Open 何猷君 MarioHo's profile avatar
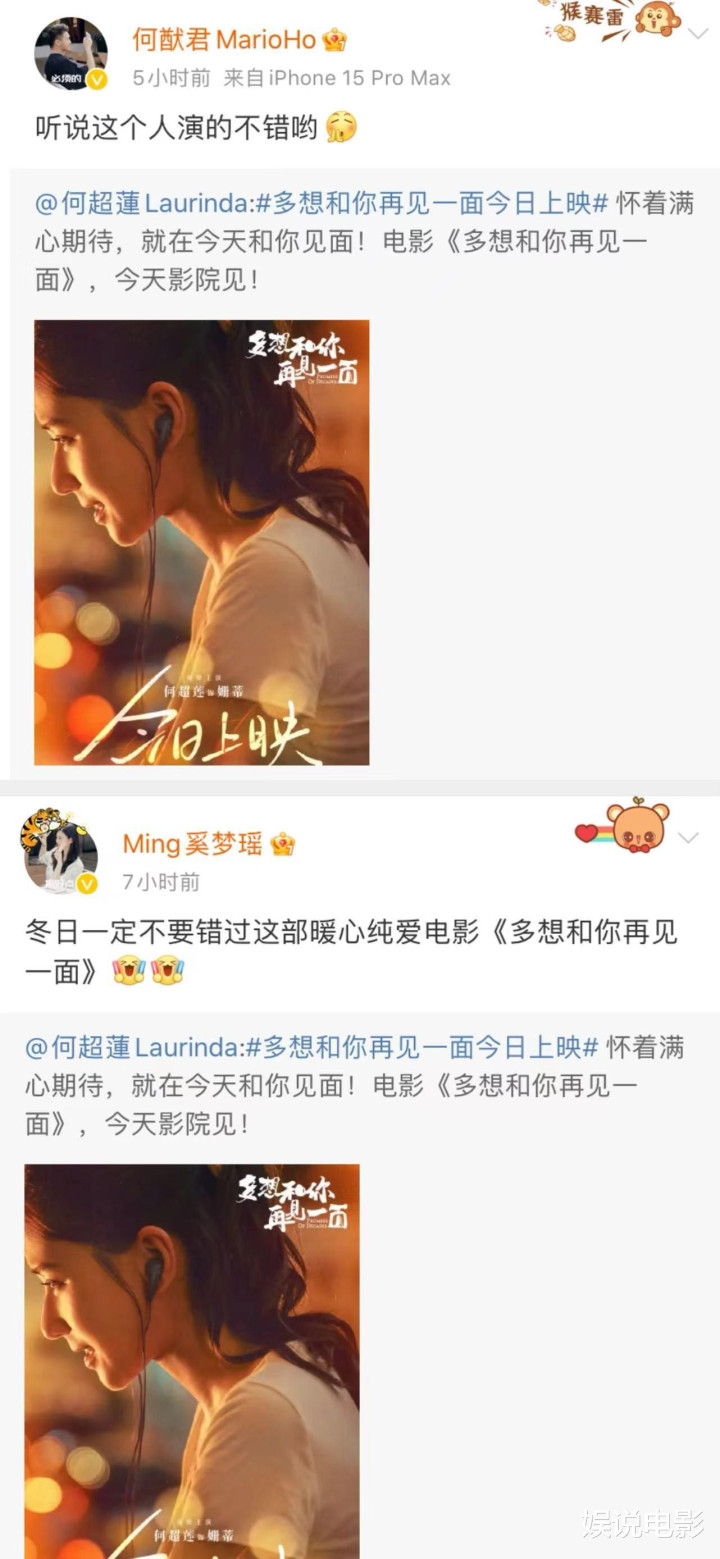The image size is (720, 1559). click(x=71, y=53)
